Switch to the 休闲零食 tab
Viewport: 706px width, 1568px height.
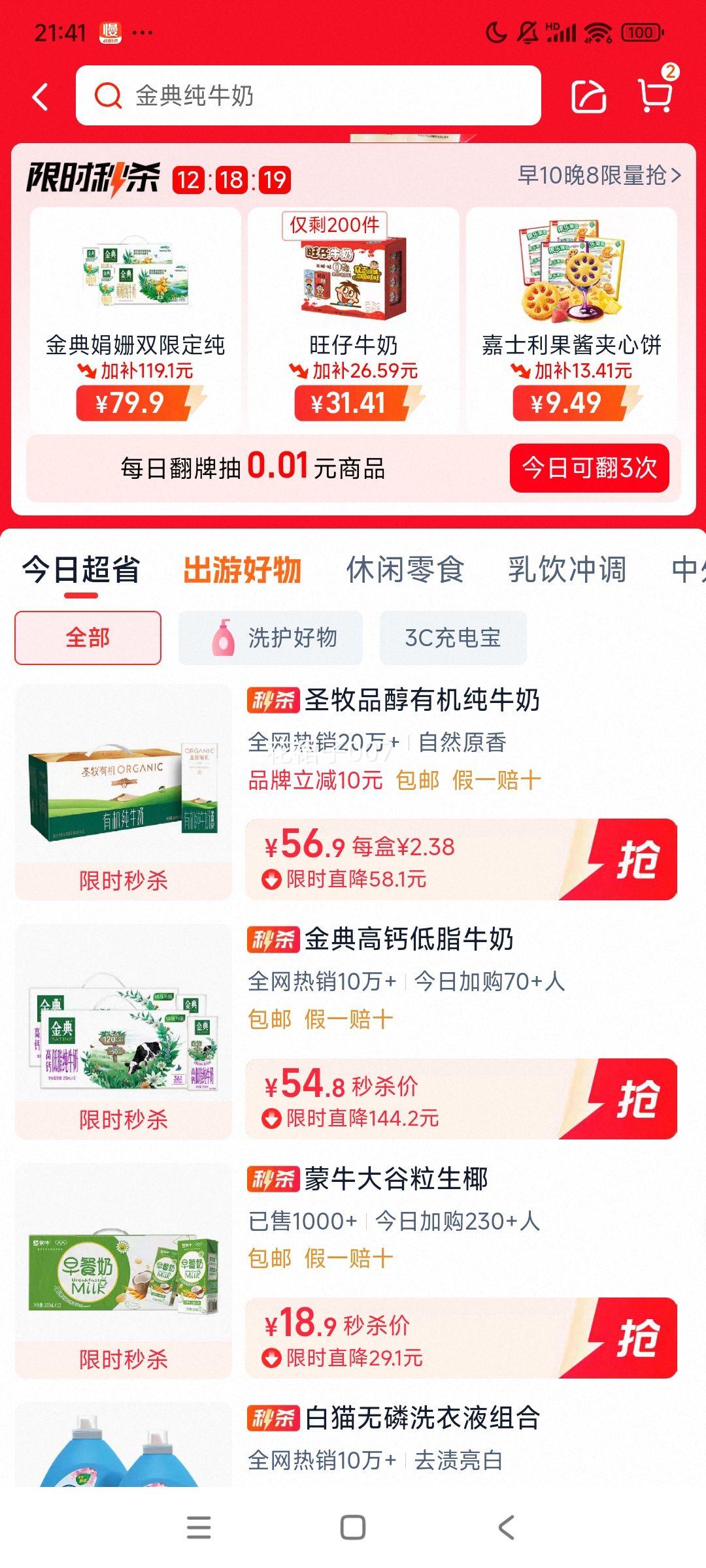405,570
